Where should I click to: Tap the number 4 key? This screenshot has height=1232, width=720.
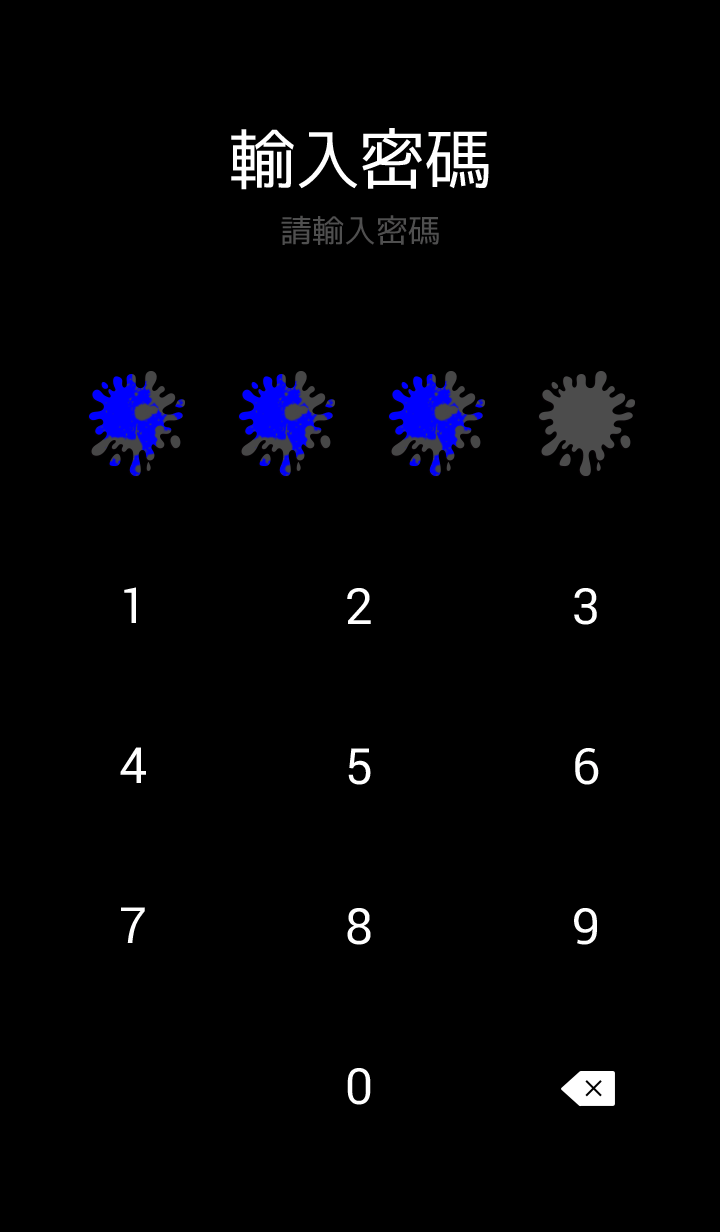(133, 767)
